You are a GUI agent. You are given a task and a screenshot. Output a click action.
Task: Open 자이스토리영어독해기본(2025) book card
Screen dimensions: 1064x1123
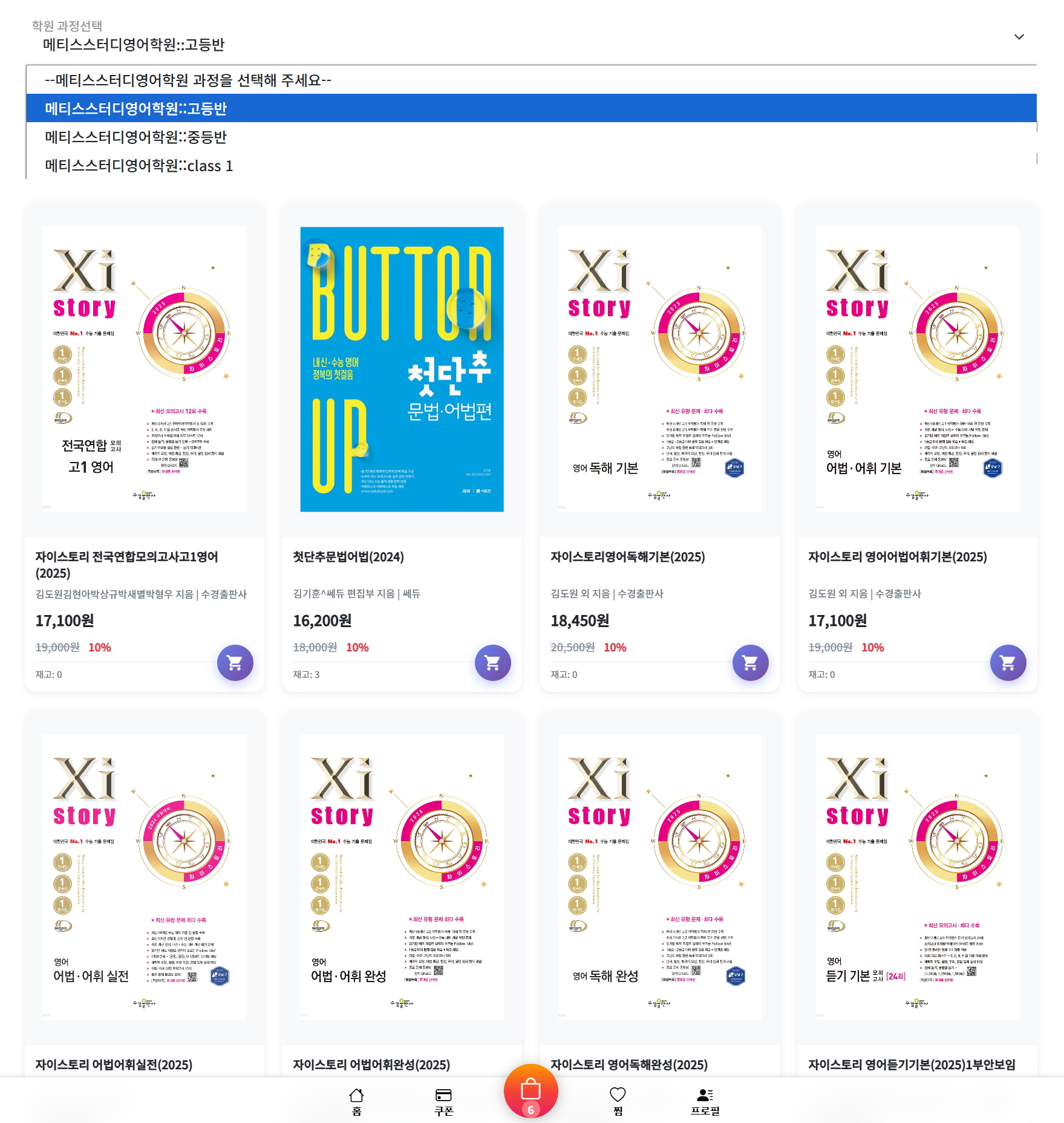click(659, 369)
